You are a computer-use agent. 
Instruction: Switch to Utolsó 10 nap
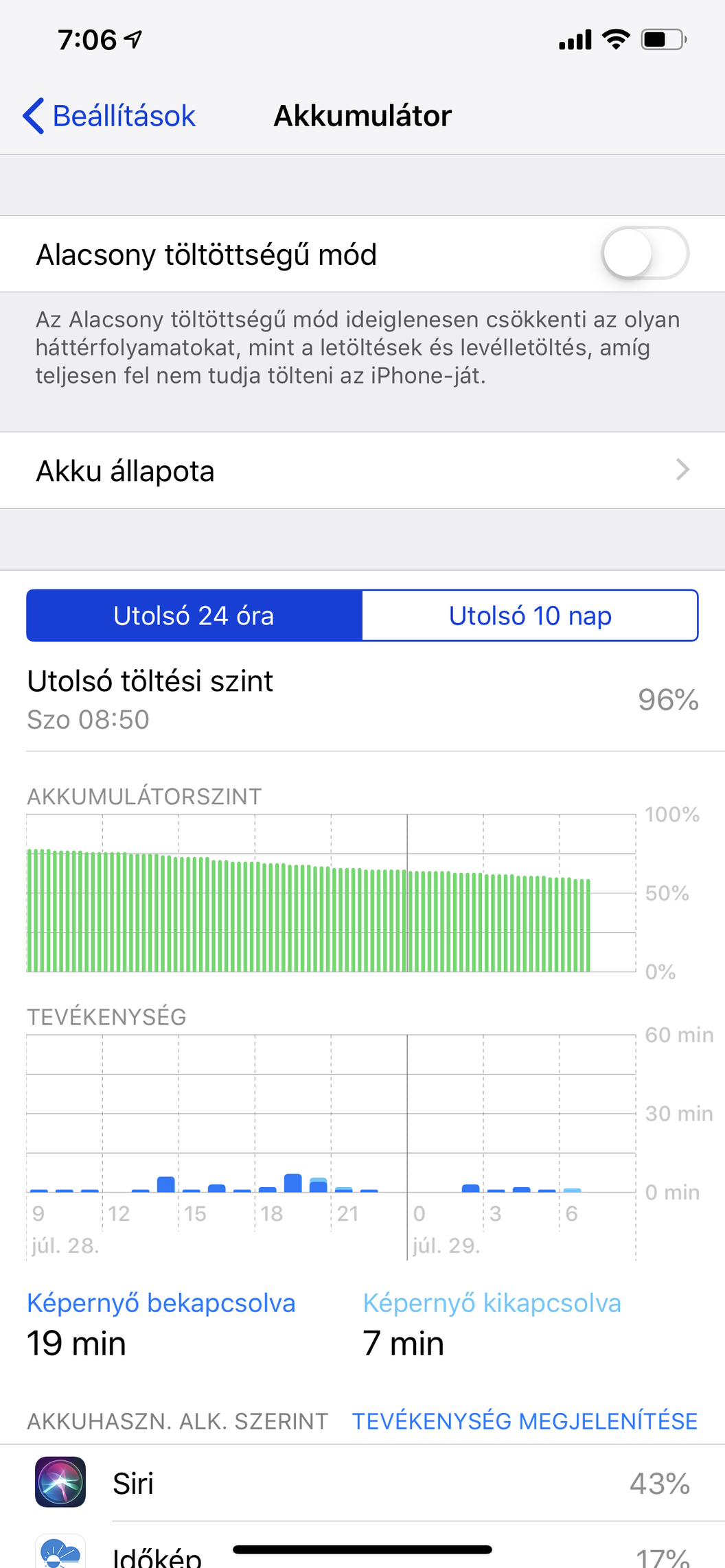(530, 616)
